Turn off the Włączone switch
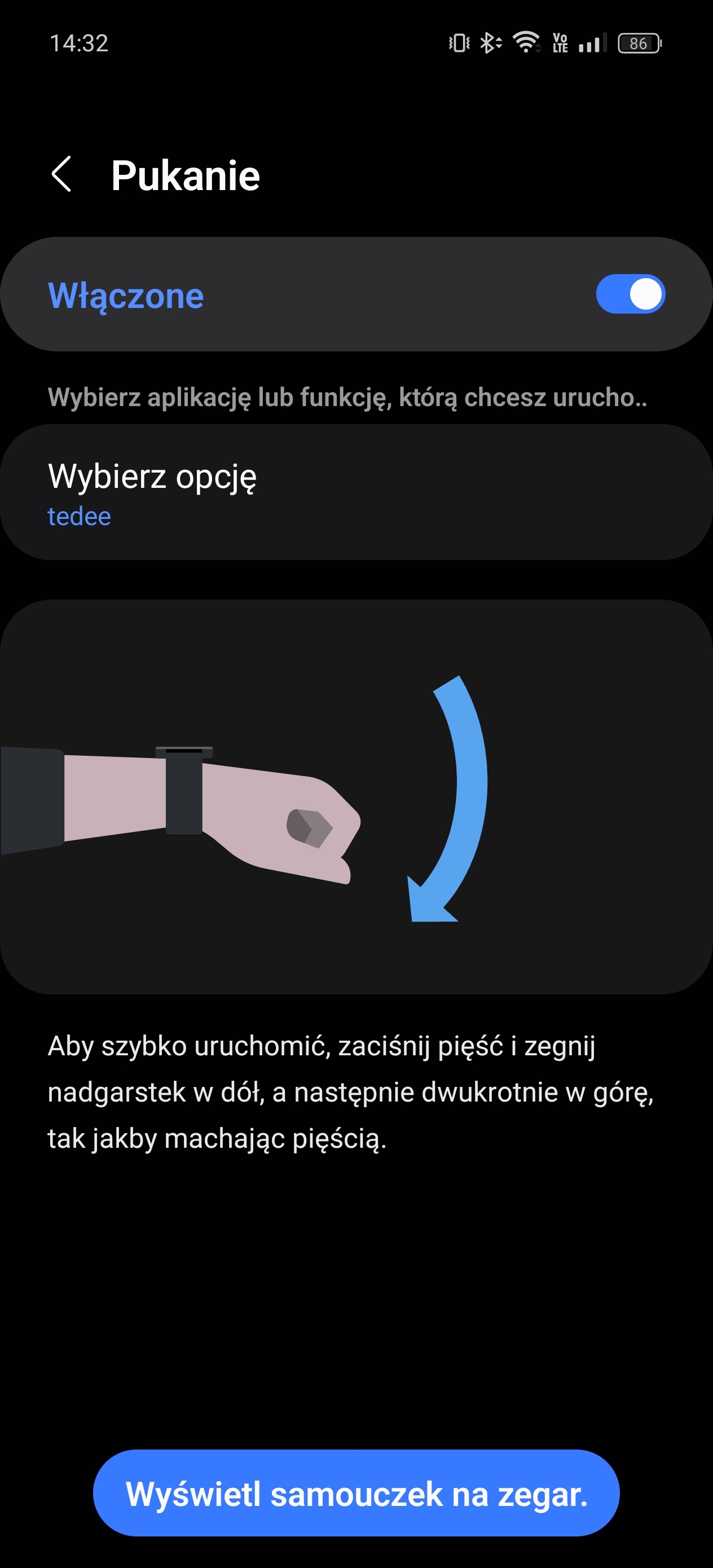This screenshot has height=1568, width=713. (x=630, y=294)
